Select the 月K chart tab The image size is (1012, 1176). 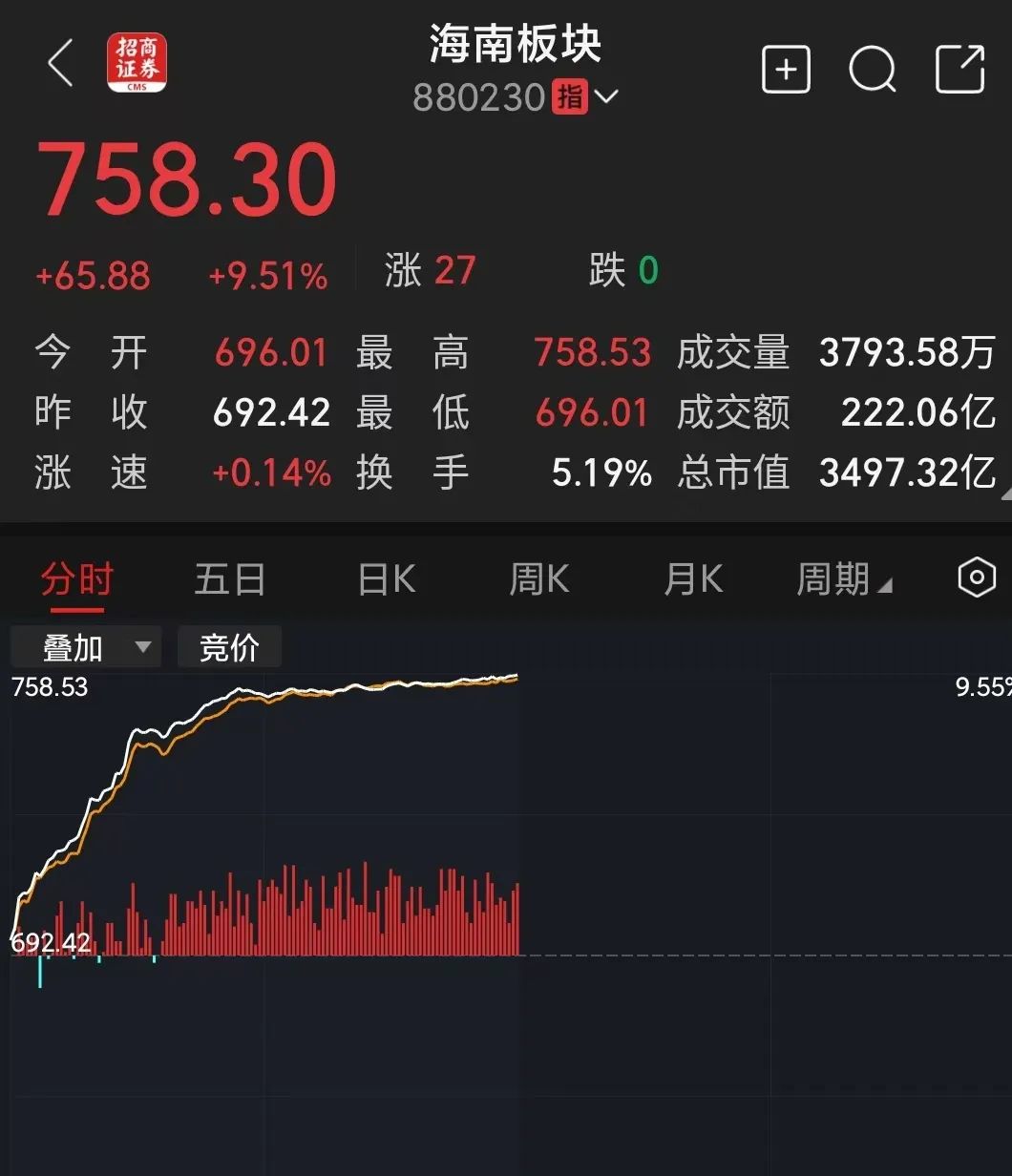tap(693, 579)
